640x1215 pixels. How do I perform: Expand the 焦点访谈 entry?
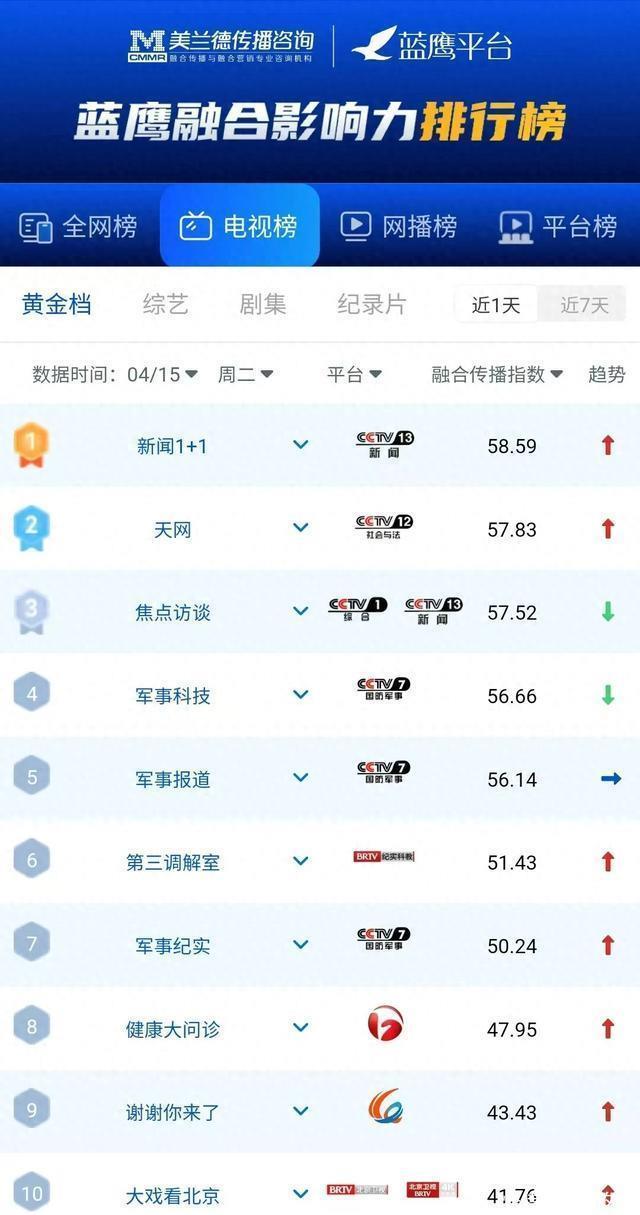(300, 611)
